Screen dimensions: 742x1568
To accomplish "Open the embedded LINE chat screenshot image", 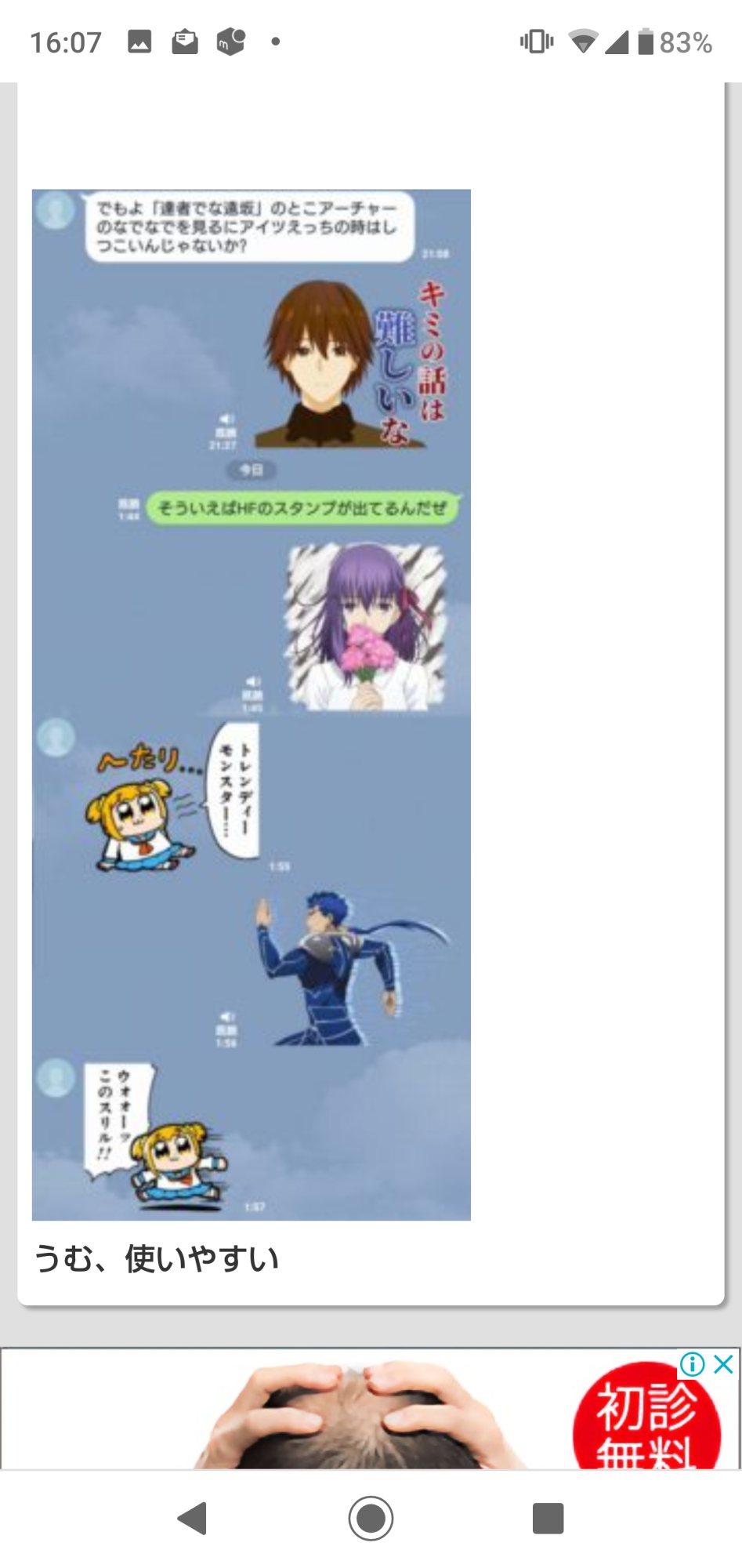I will pyautogui.click(x=251, y=704).
